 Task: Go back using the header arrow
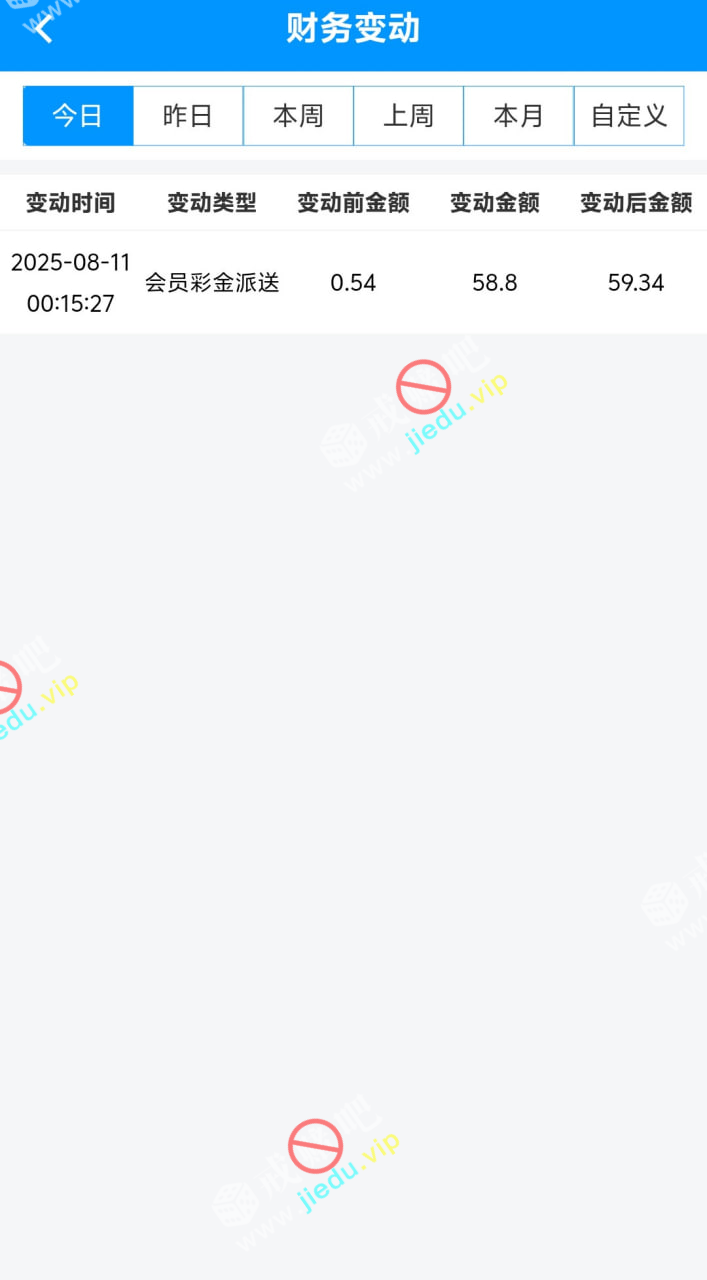(x=44, y=29)
